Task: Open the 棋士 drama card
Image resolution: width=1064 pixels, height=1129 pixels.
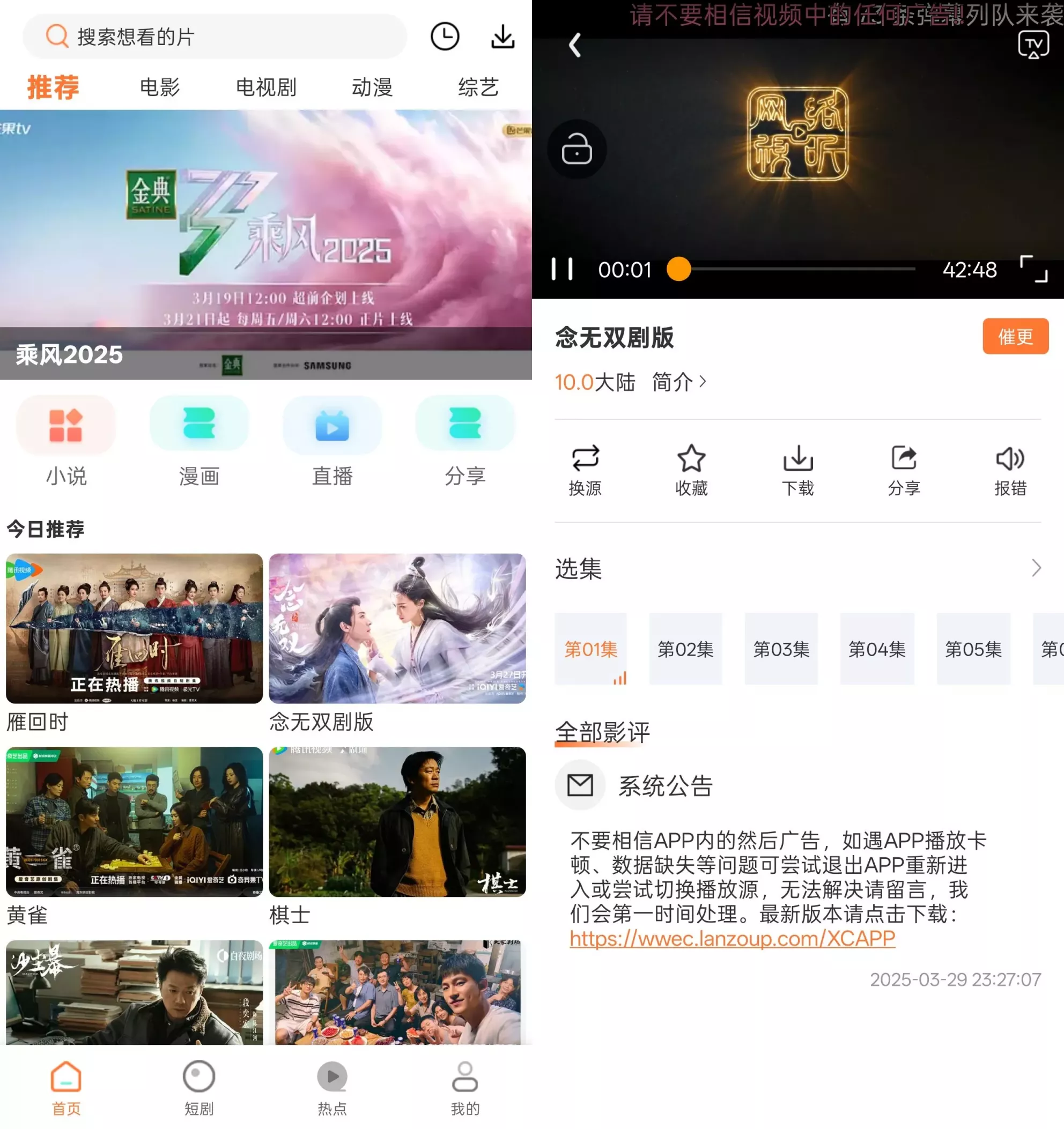Action: click(397, 822)
